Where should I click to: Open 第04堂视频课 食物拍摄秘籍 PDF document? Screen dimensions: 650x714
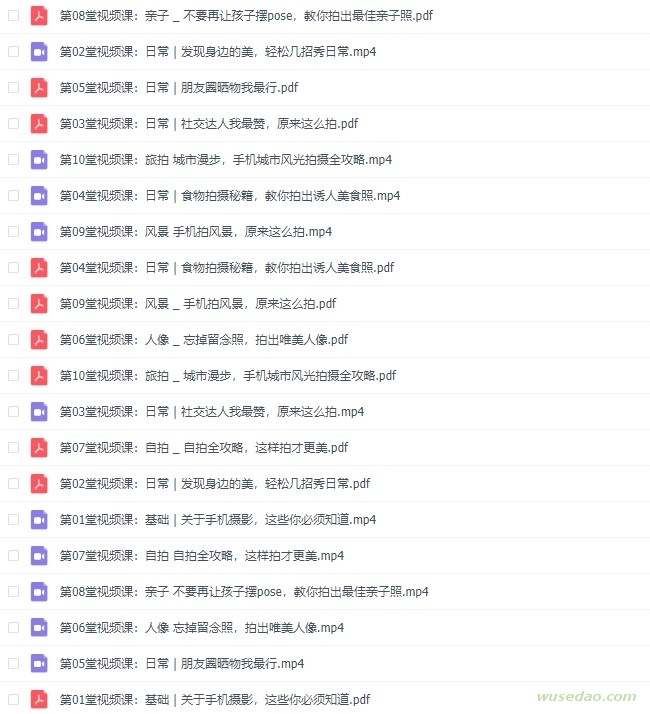(x=226, y=267)
